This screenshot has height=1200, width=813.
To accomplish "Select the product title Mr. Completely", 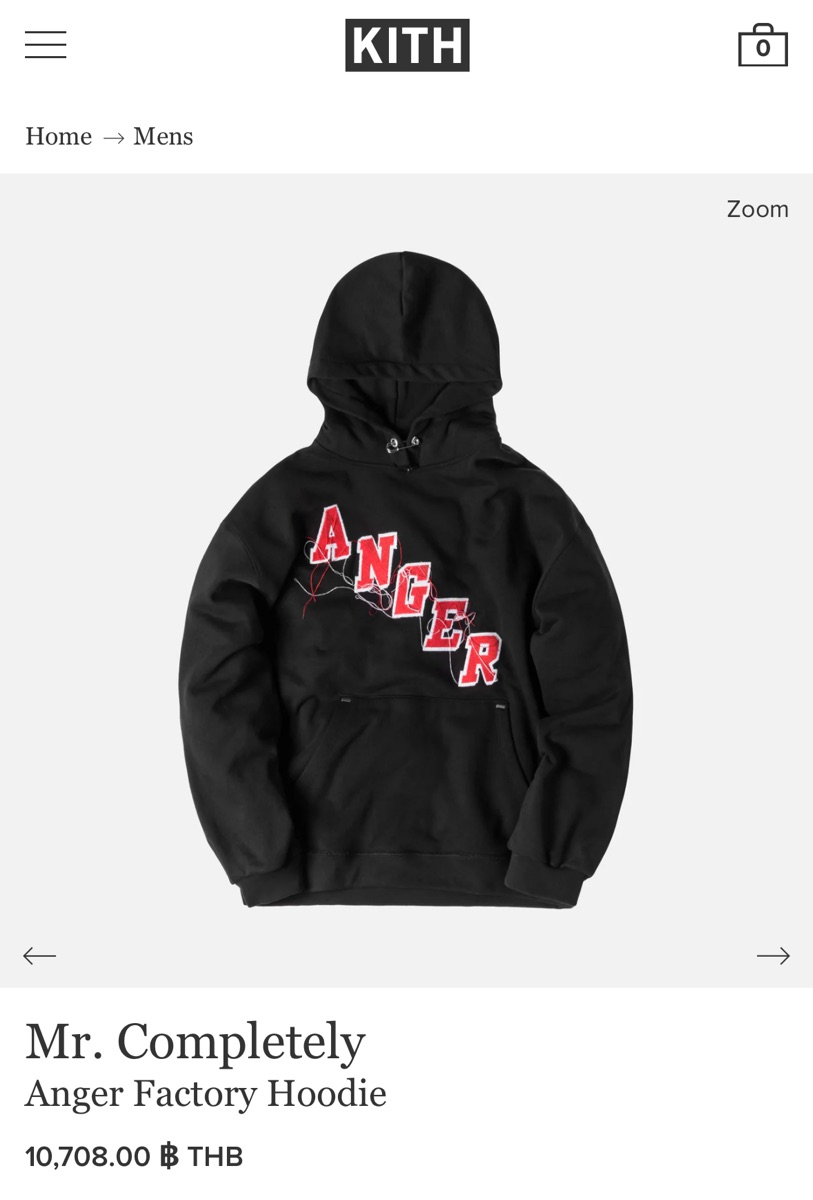I will pyautogui.click(x=194, y=1042).
